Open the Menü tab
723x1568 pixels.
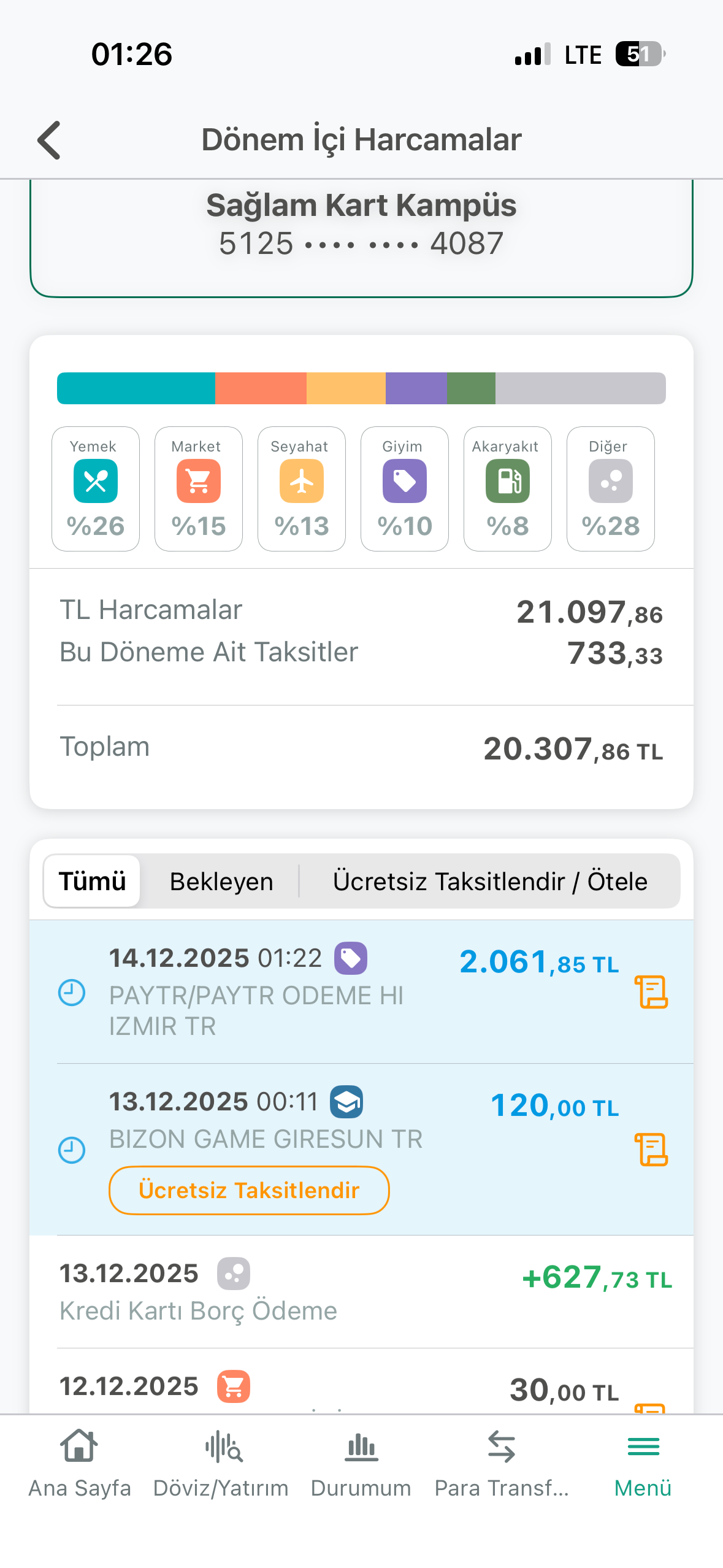point(643,1464)
